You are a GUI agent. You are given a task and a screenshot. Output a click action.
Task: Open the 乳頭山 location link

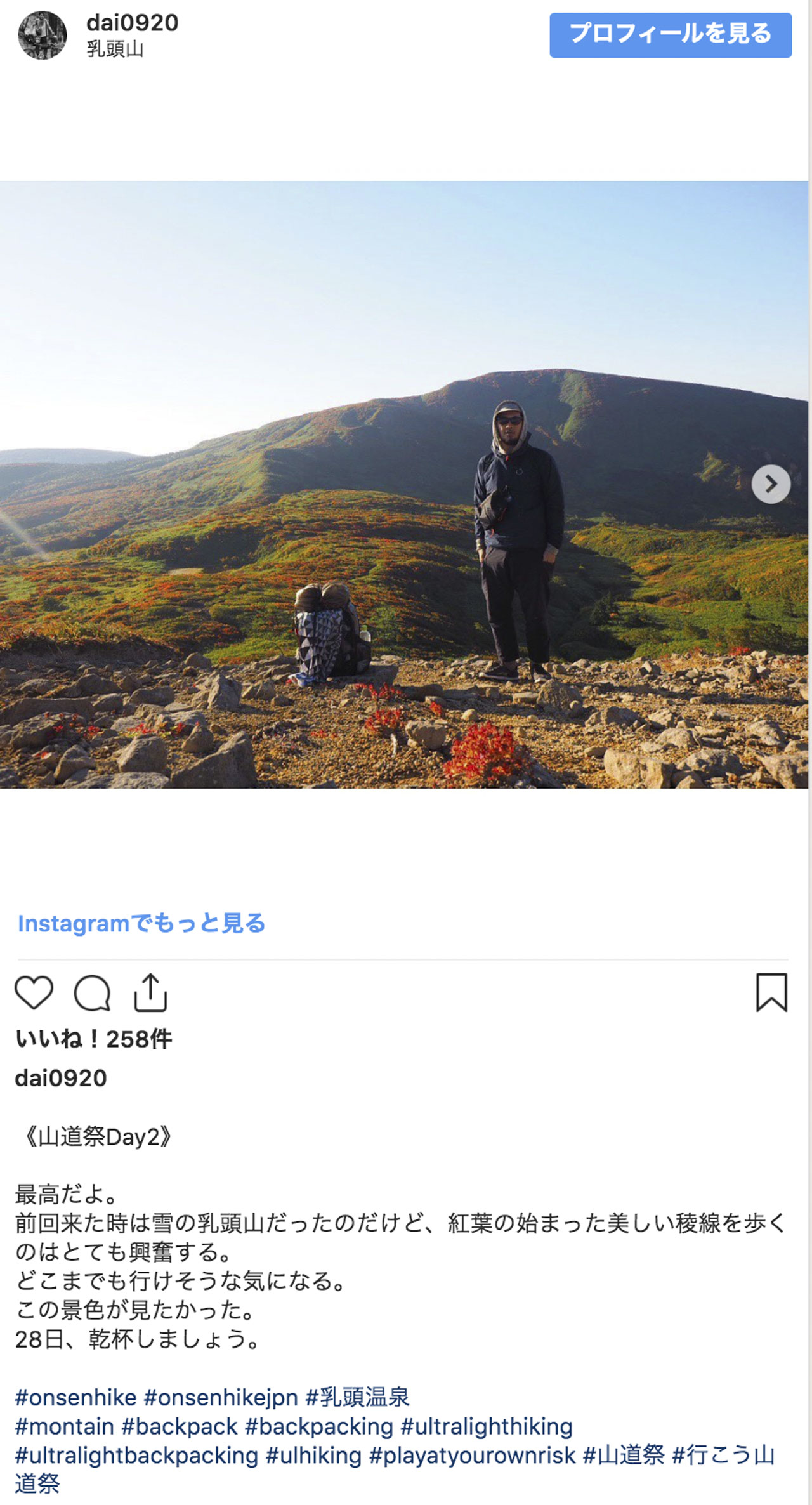pyautogui.click(x=115, y=49)
